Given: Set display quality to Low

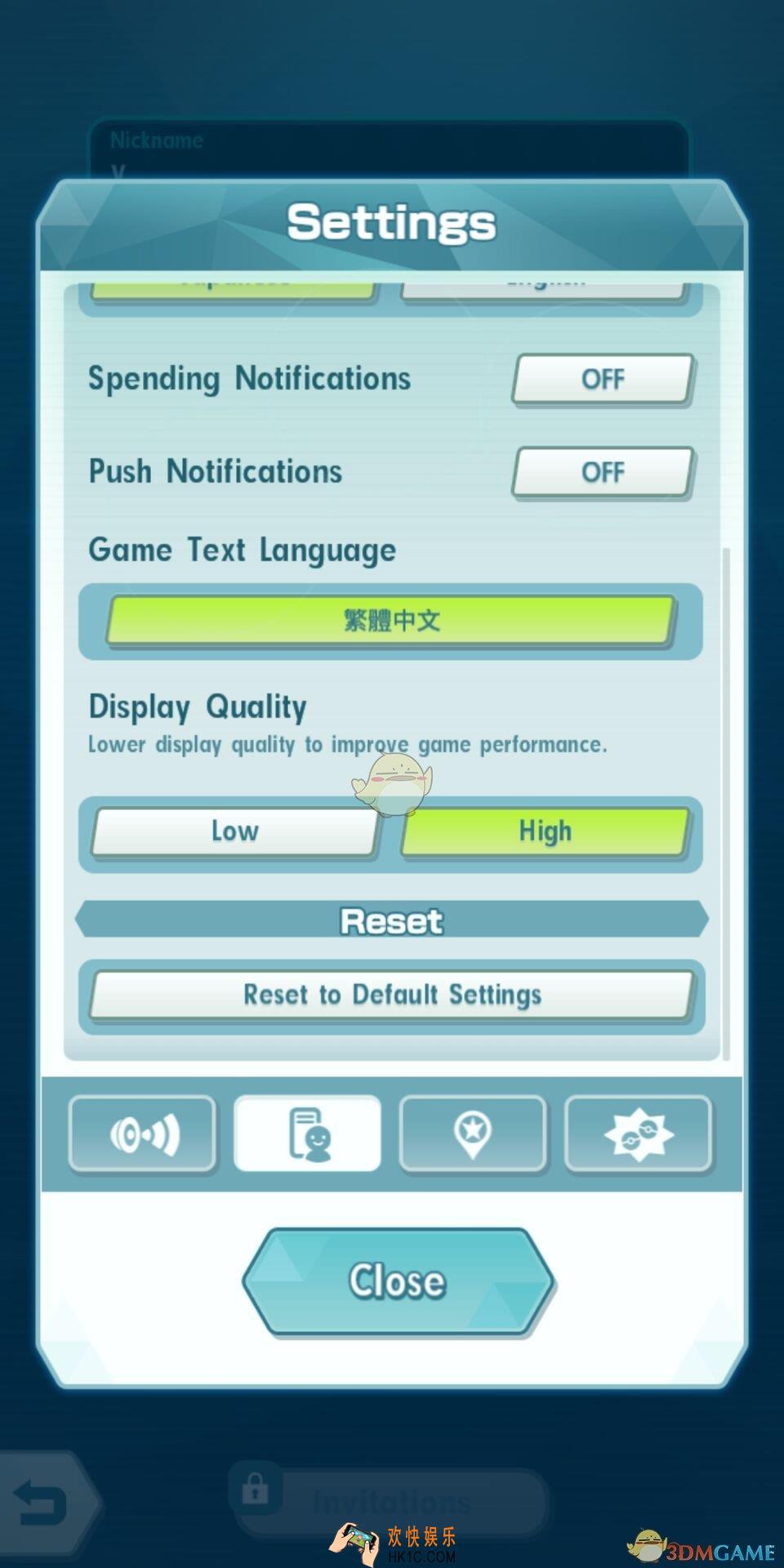Looking at the screenshot, I should coord(234,831).
